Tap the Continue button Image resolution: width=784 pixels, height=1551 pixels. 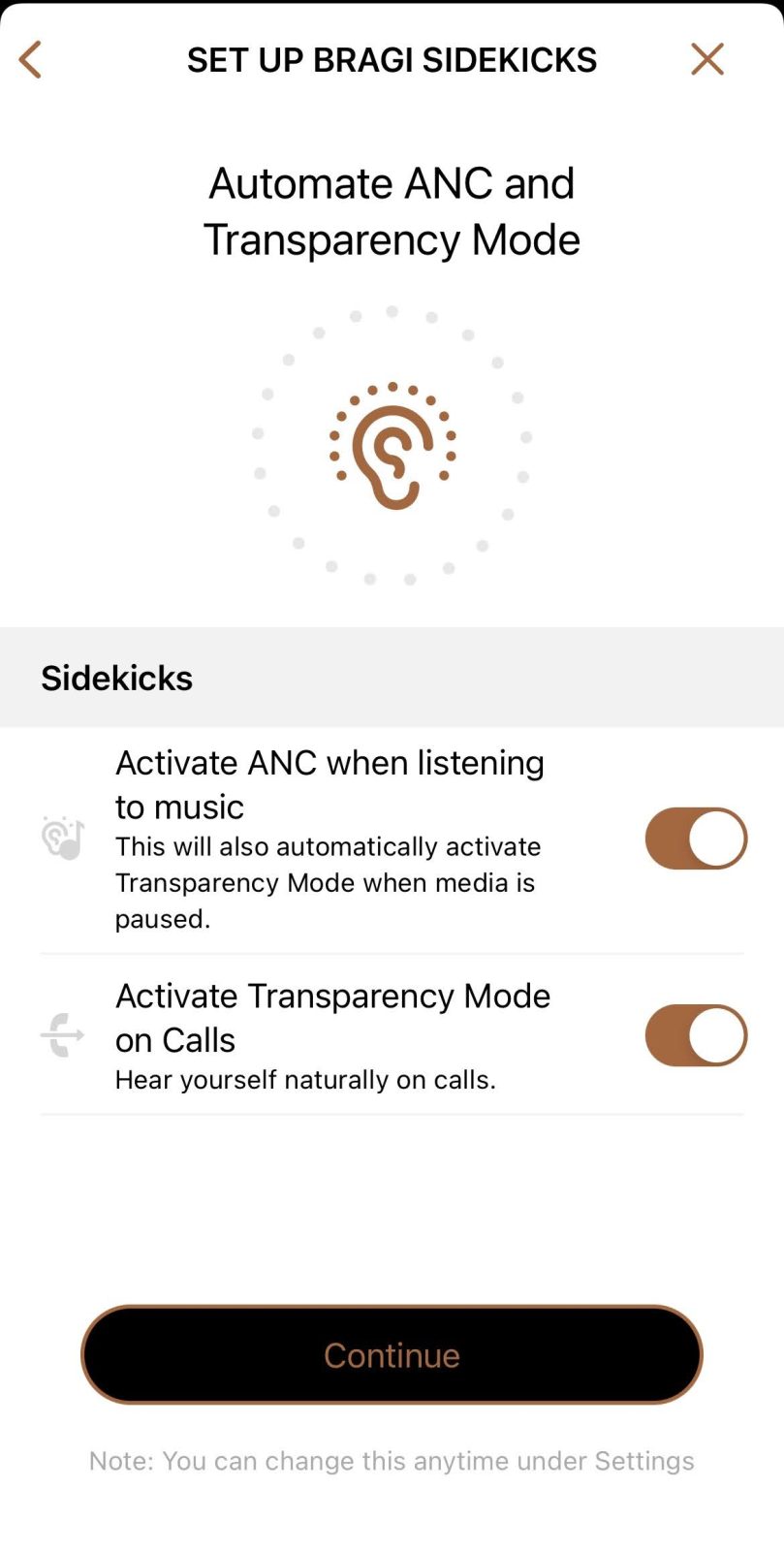392,1354
